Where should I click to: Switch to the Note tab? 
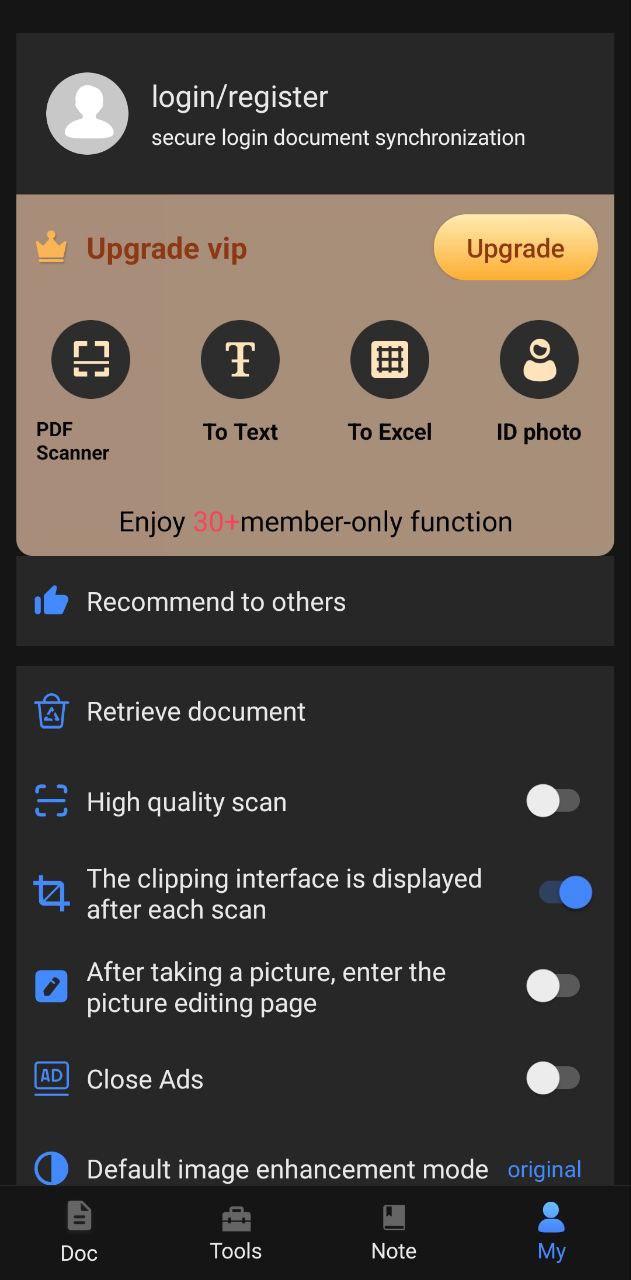click(394, 1232)
